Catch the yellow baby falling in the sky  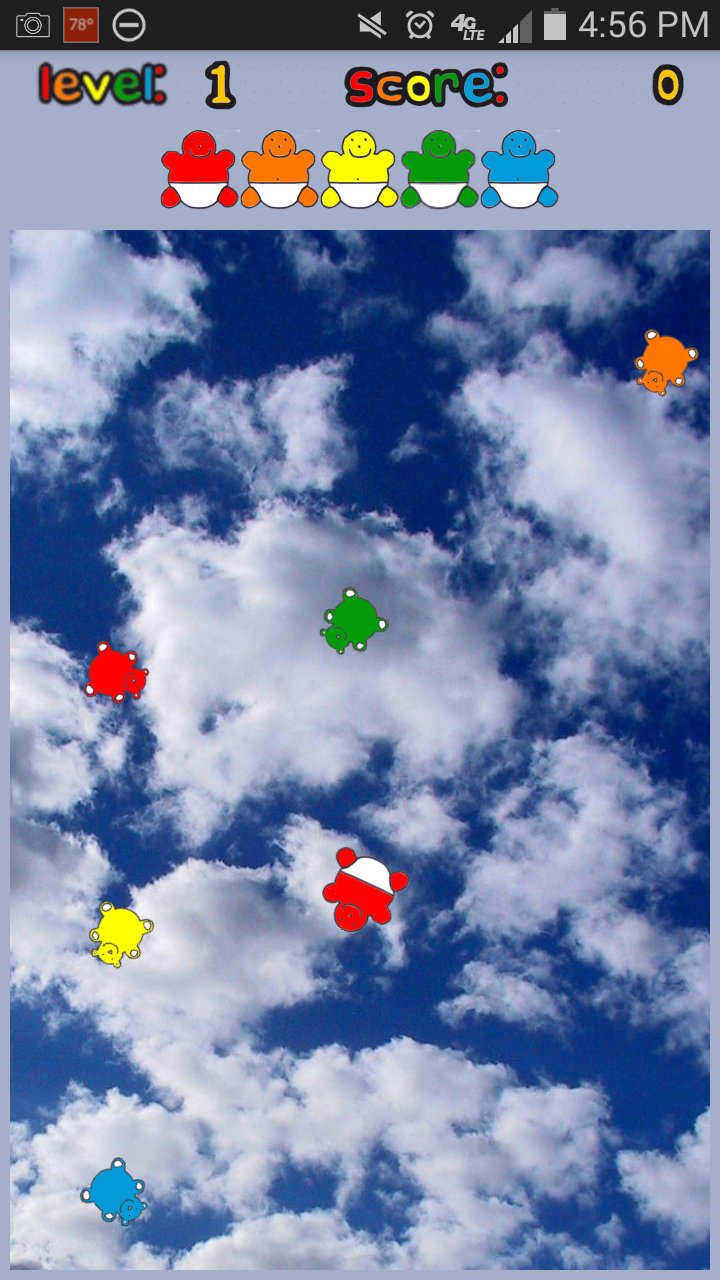[120, 934]
